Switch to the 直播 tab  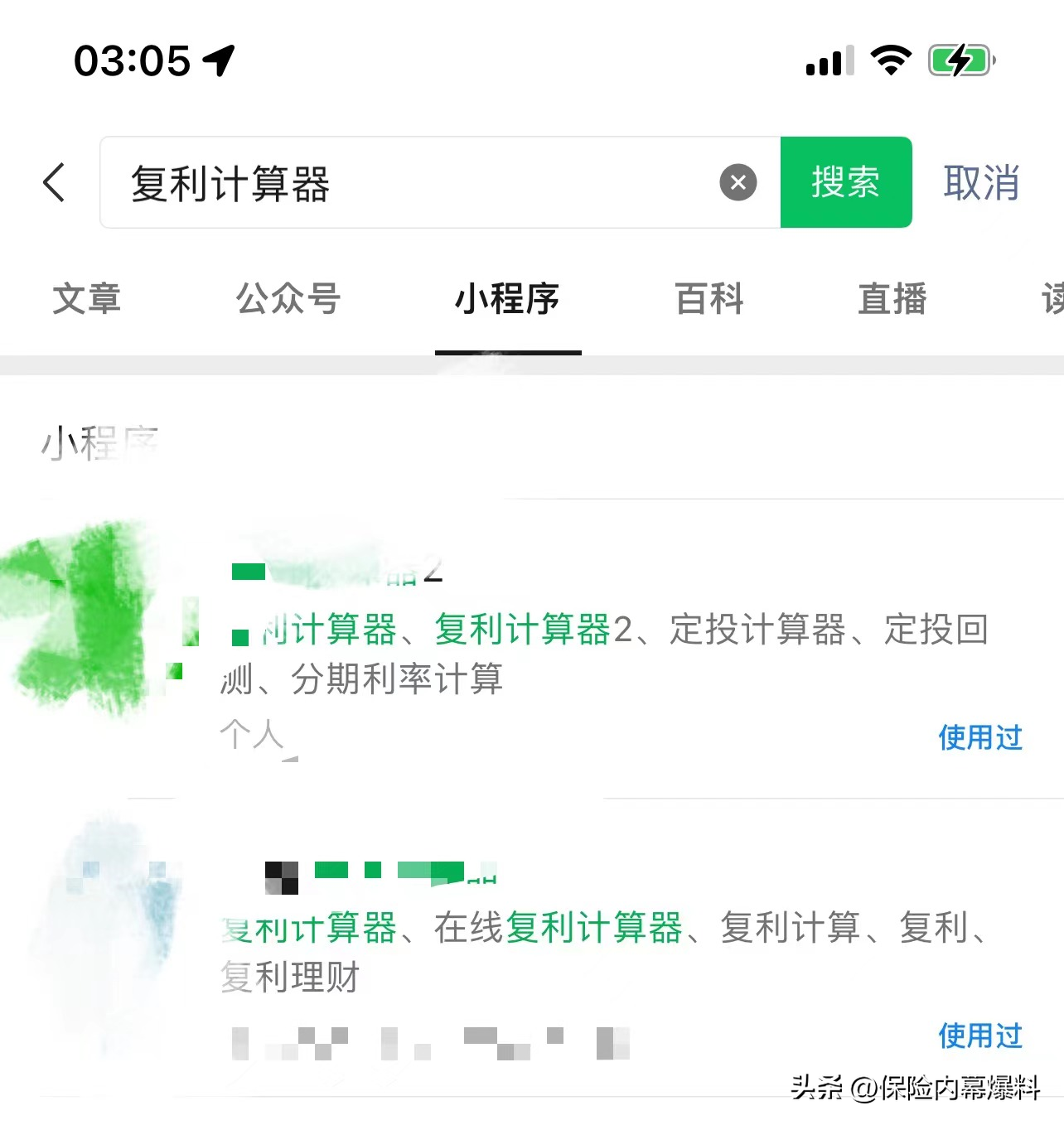coord(892,299)
